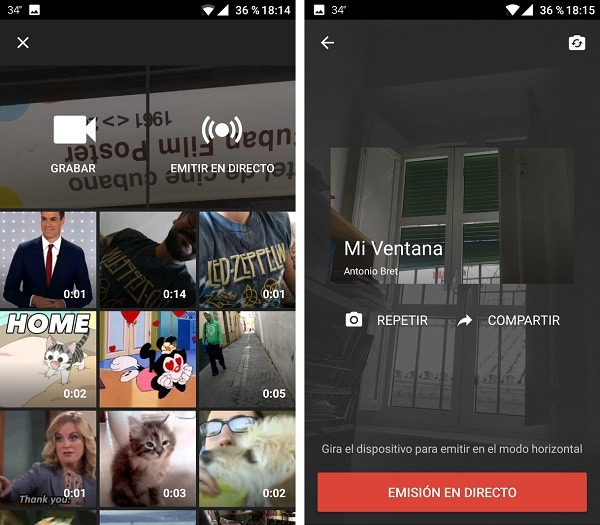Open the suited man video thumbnail

pyautogui.click(x=48, y=258)
